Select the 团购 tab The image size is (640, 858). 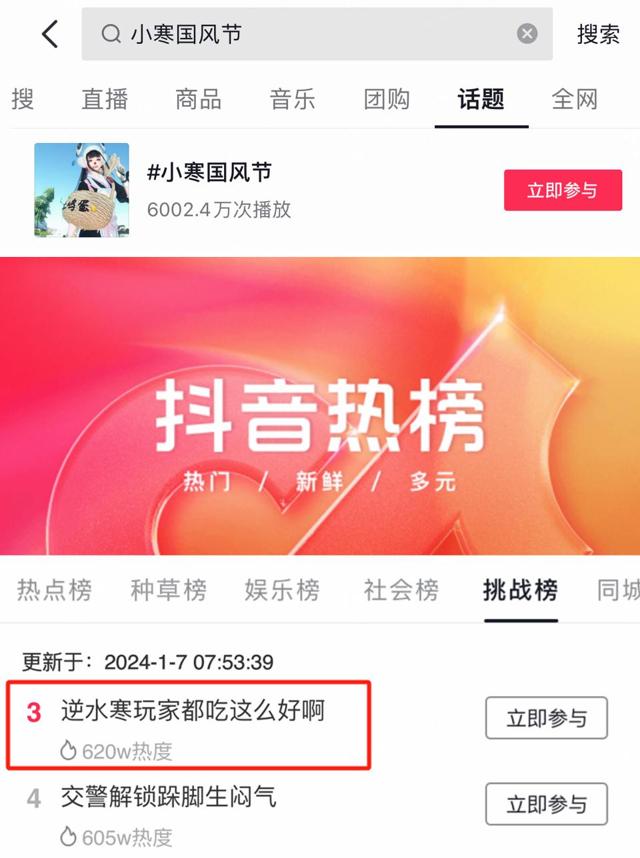point(387,99)
